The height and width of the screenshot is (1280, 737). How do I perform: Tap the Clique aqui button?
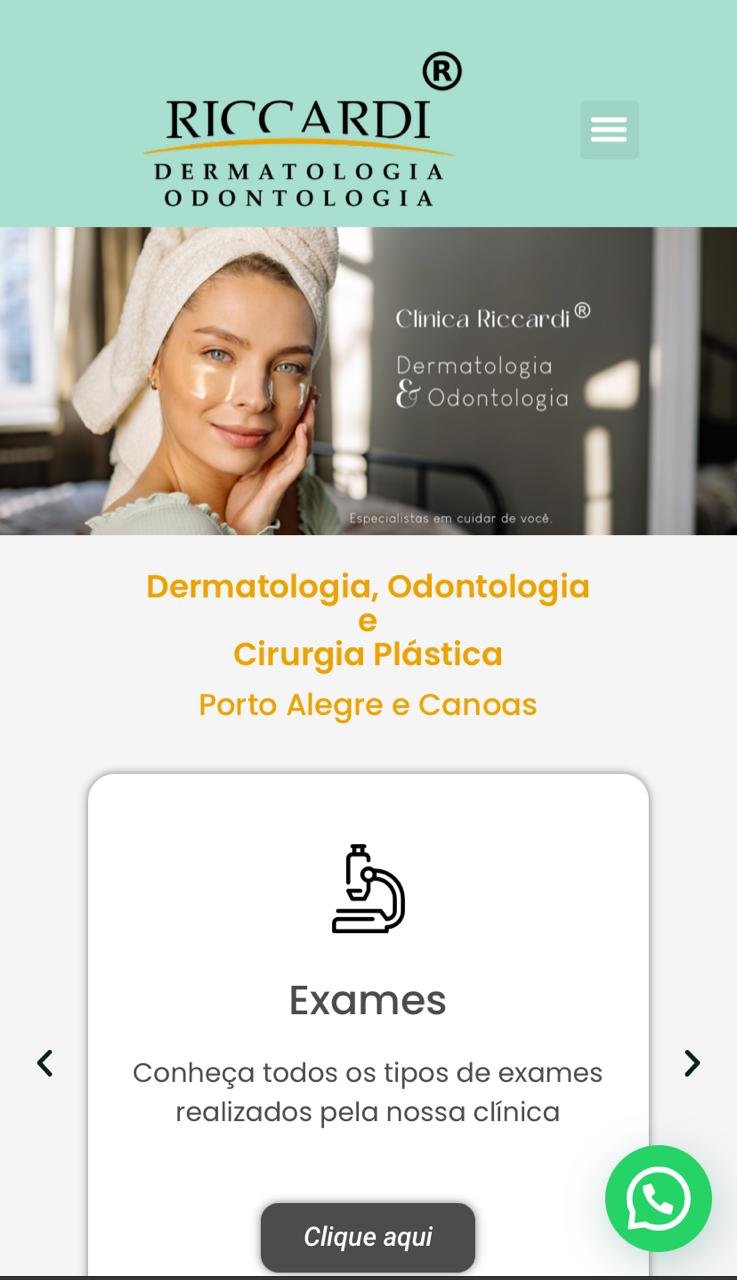coord(368,1237)
